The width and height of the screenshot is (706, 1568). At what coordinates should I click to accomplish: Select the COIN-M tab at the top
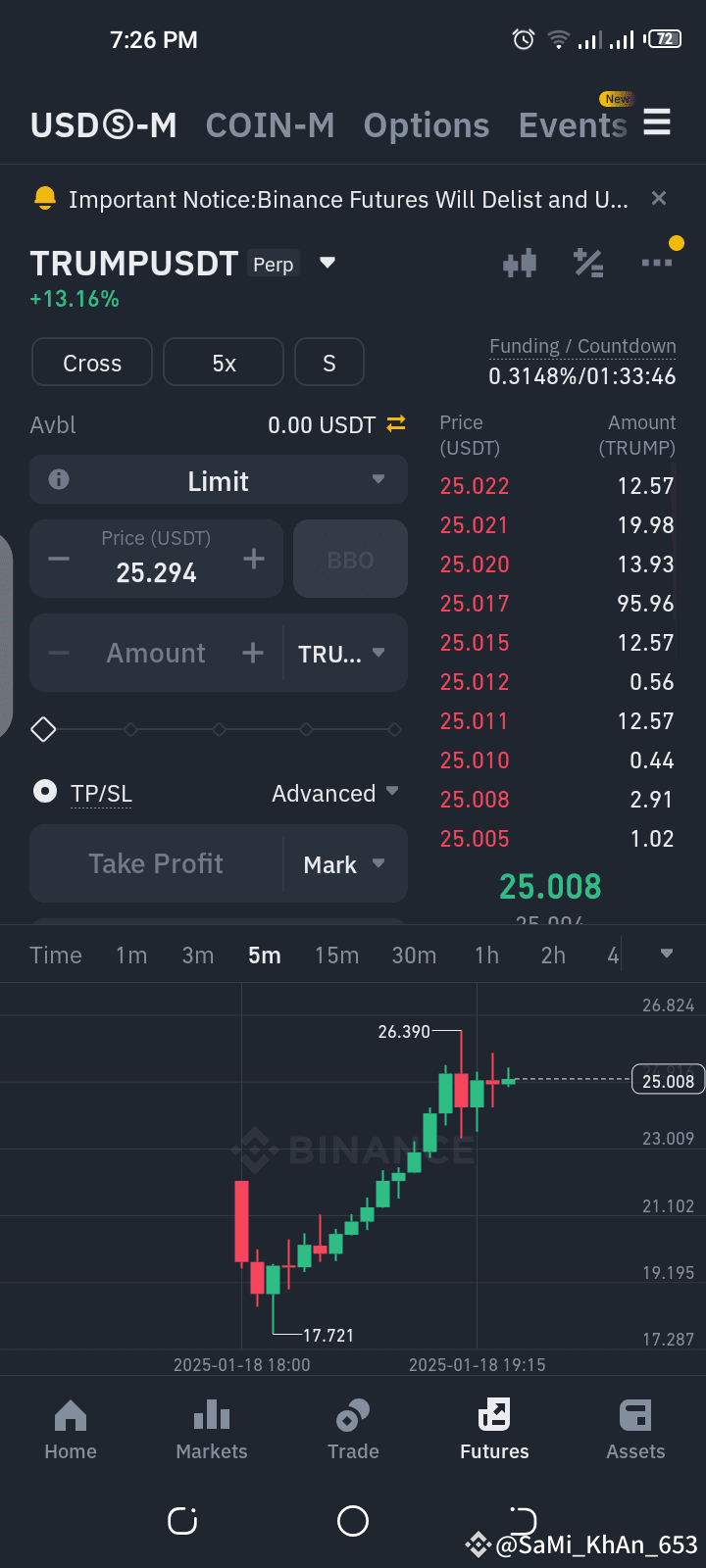tap(270, 124)
